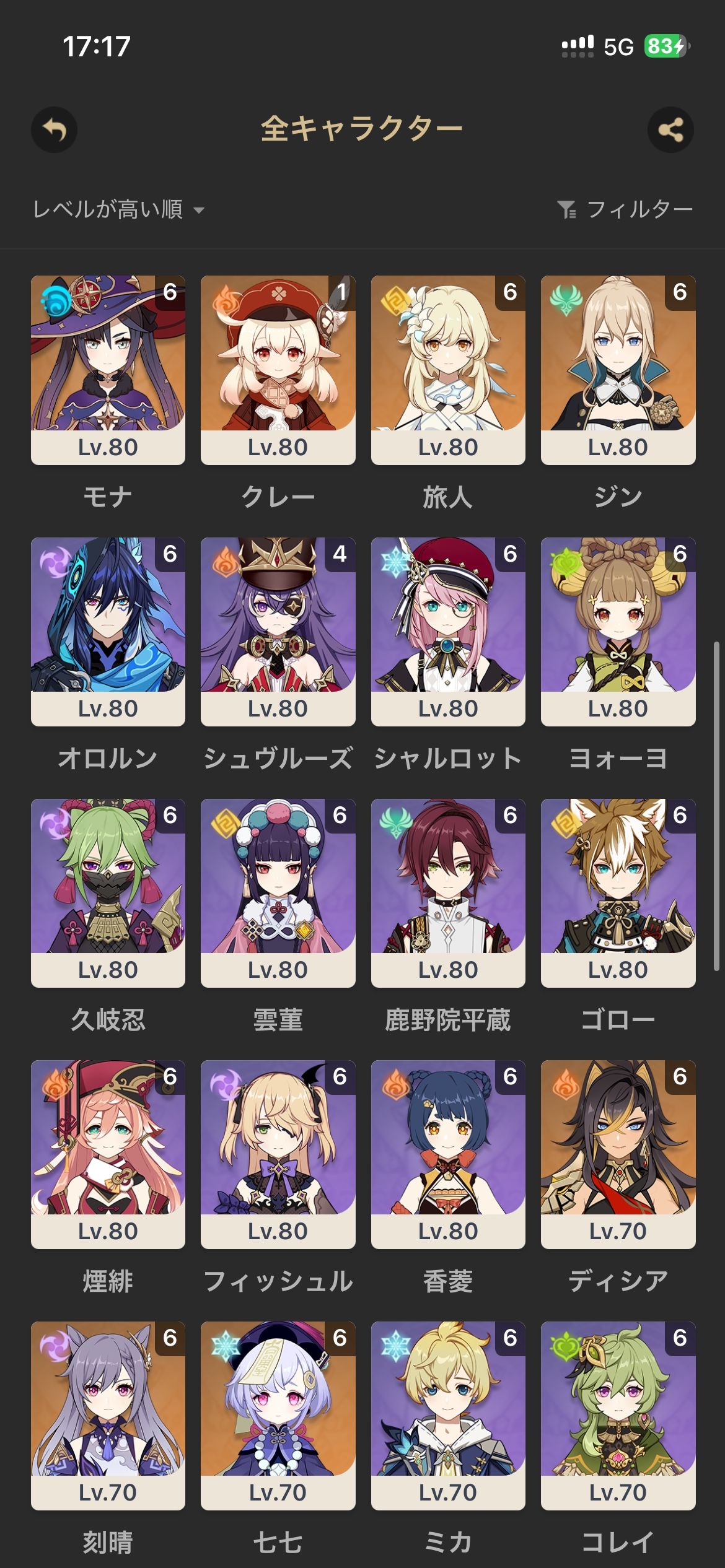
Task: Open 煙緋 character card
Action: (108, 1154)
